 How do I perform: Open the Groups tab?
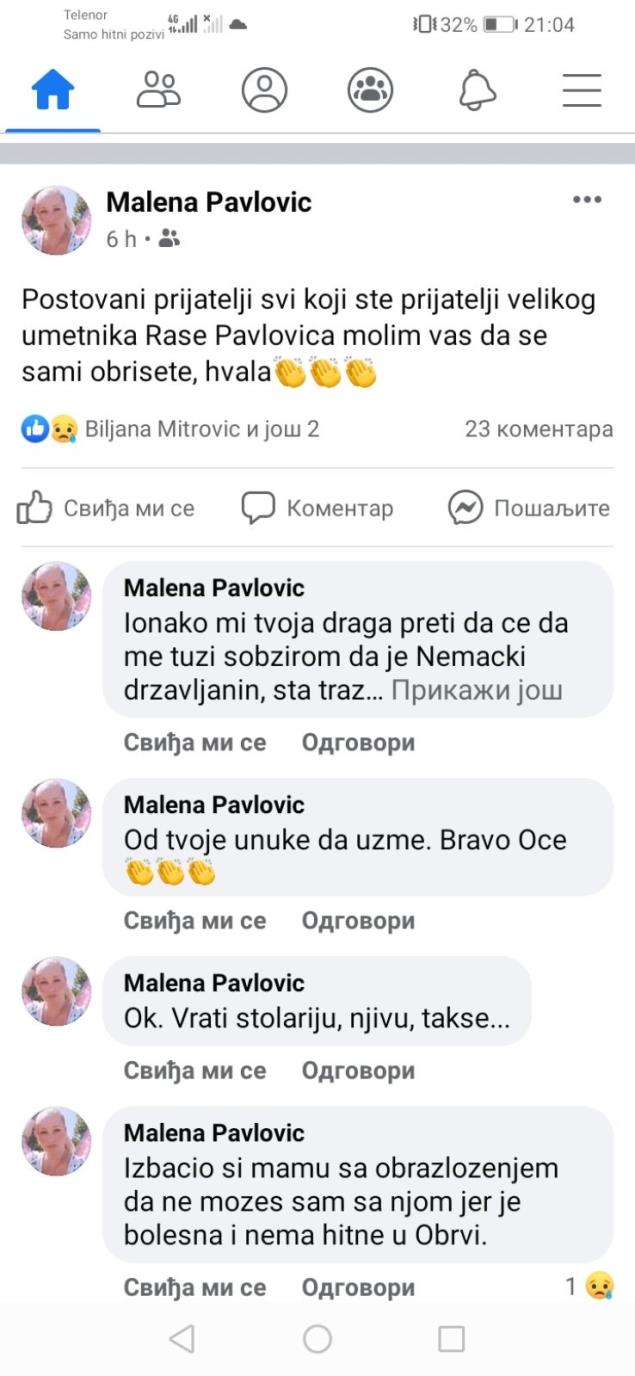tap(370, 91)
